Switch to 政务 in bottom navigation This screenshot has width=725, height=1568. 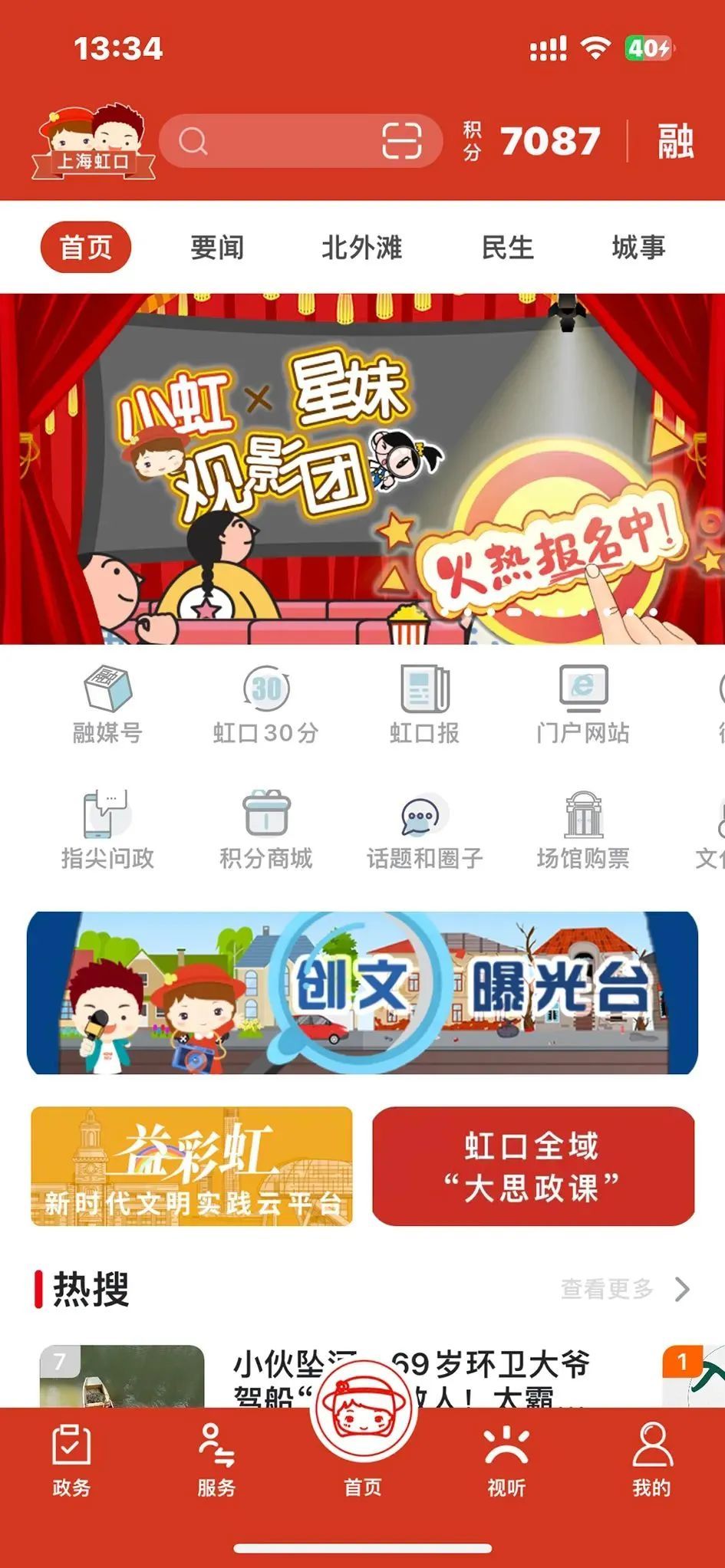[71, 1461]
